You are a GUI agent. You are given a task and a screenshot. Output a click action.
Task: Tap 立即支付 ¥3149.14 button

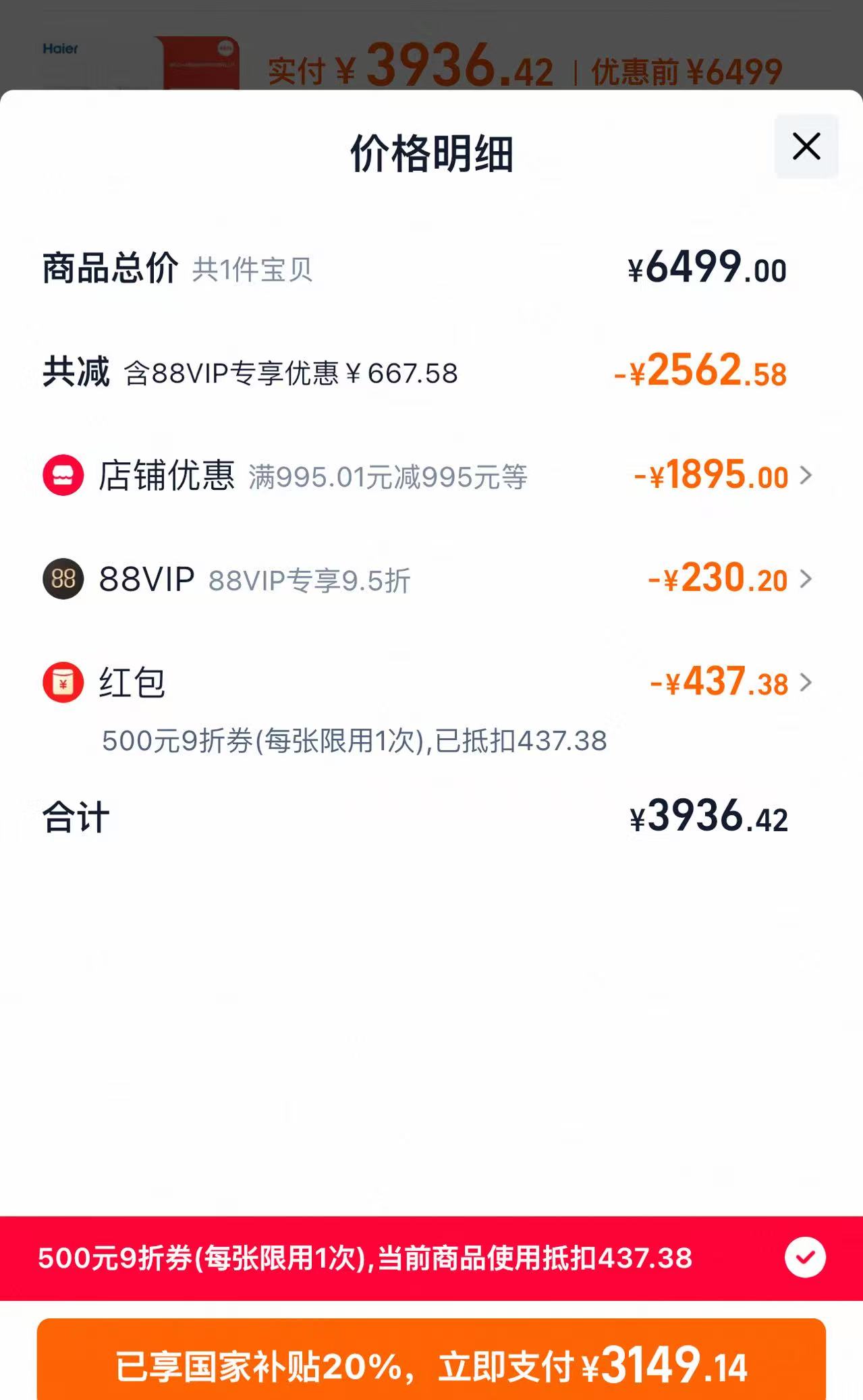431,1360
